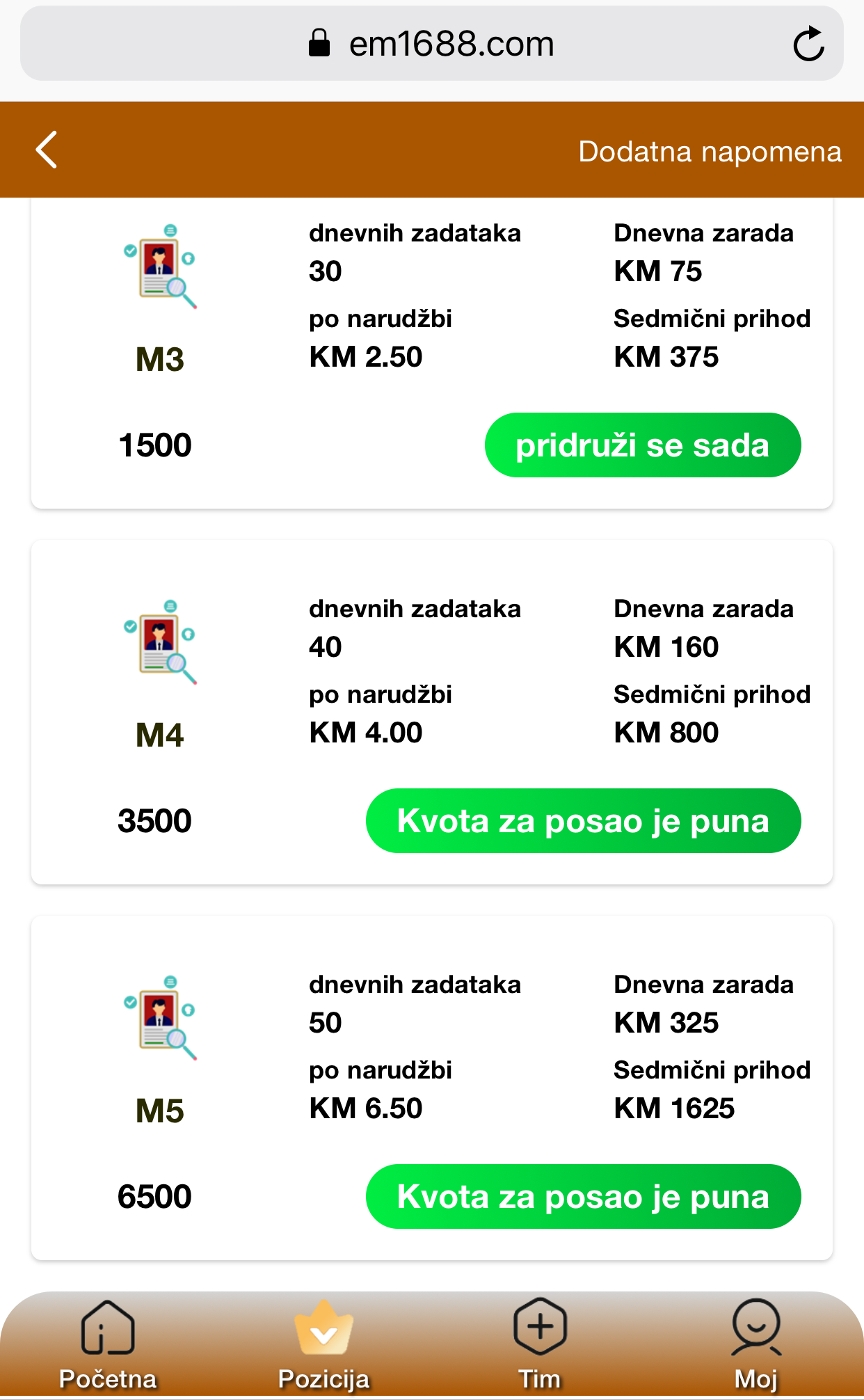Go to the Moj tab
864x1400 pixels.
coord(756,1344)
